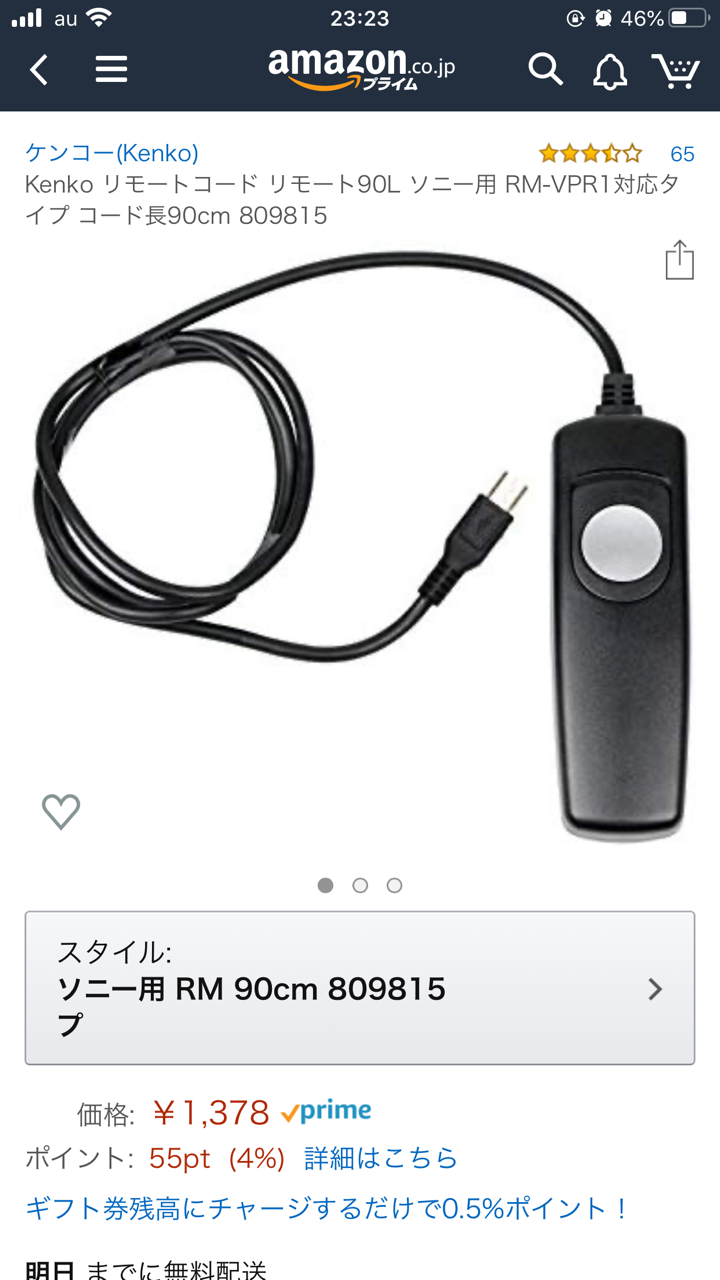Open the スタイル style selector
720x1280 pixels.
point(360,988)
